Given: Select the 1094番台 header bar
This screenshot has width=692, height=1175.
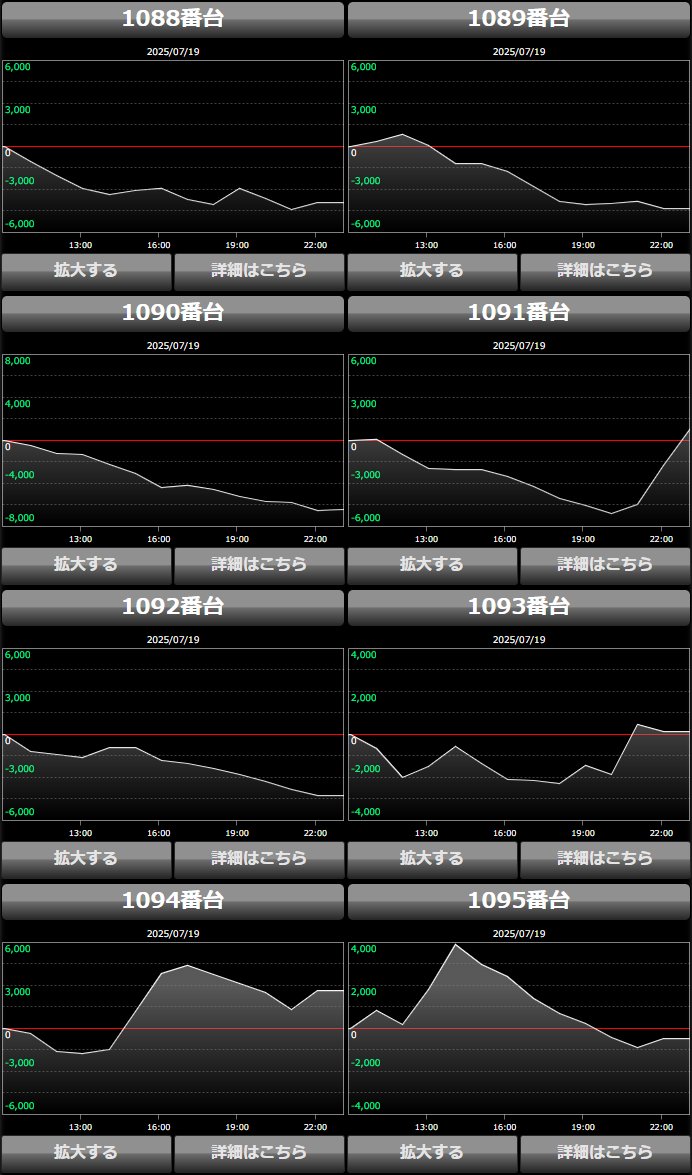Looking at the screenshot, I should pos(173,901).
